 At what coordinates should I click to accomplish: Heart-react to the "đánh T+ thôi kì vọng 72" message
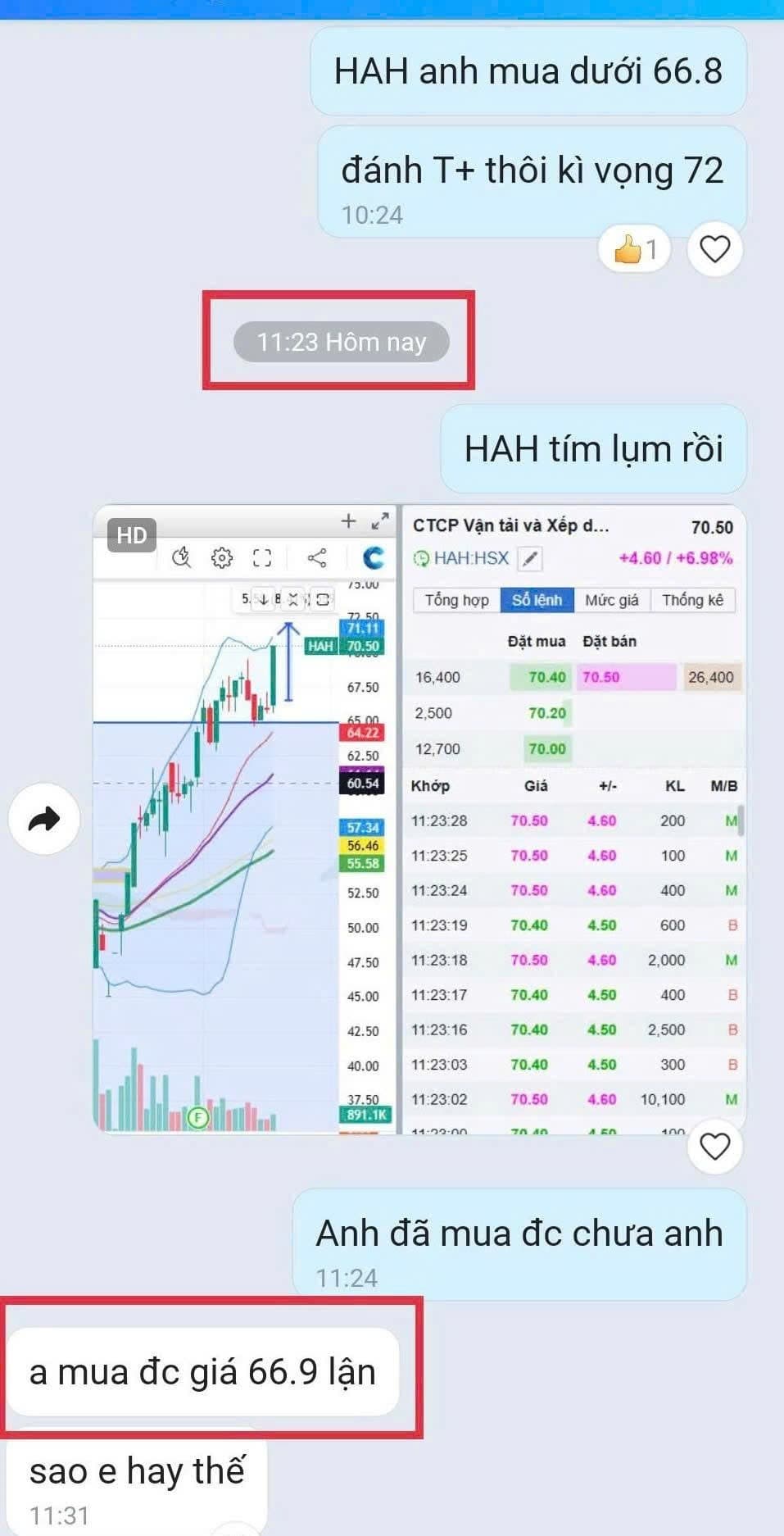click(x=714, y=249)
